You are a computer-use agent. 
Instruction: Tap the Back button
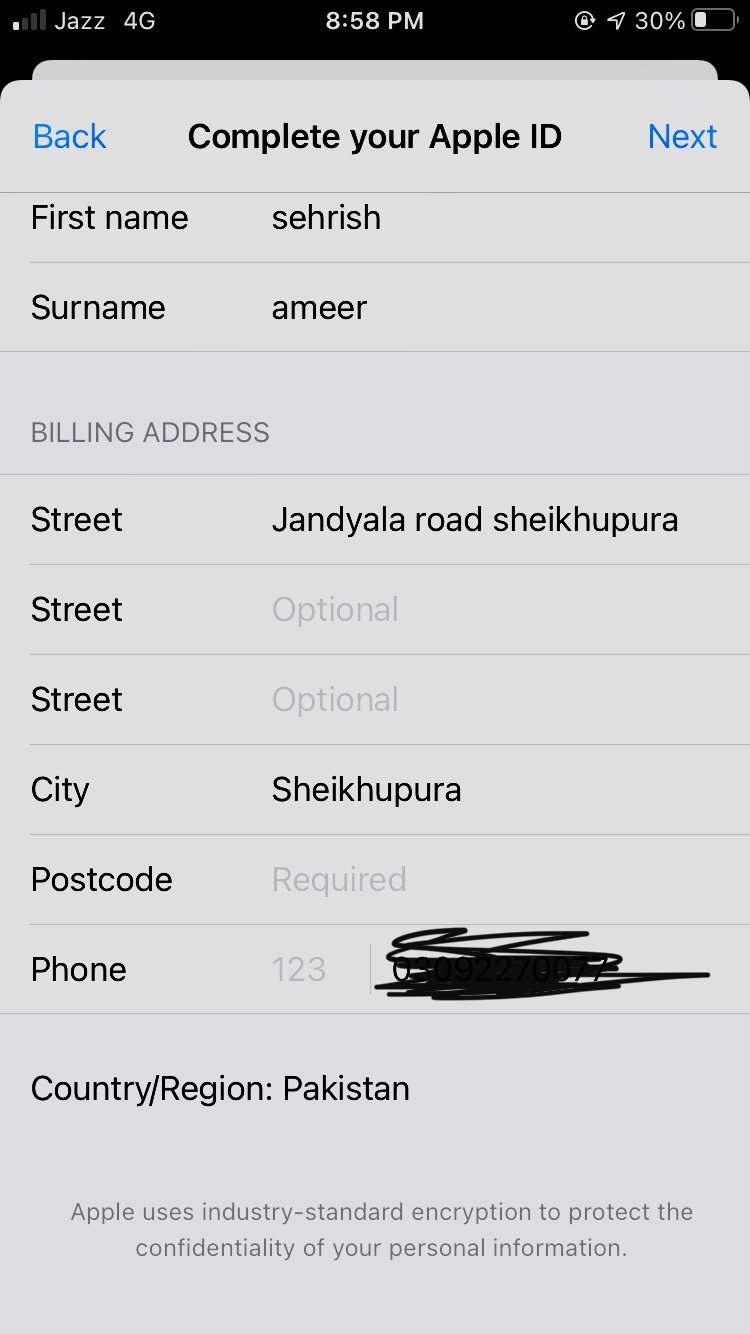68,136
